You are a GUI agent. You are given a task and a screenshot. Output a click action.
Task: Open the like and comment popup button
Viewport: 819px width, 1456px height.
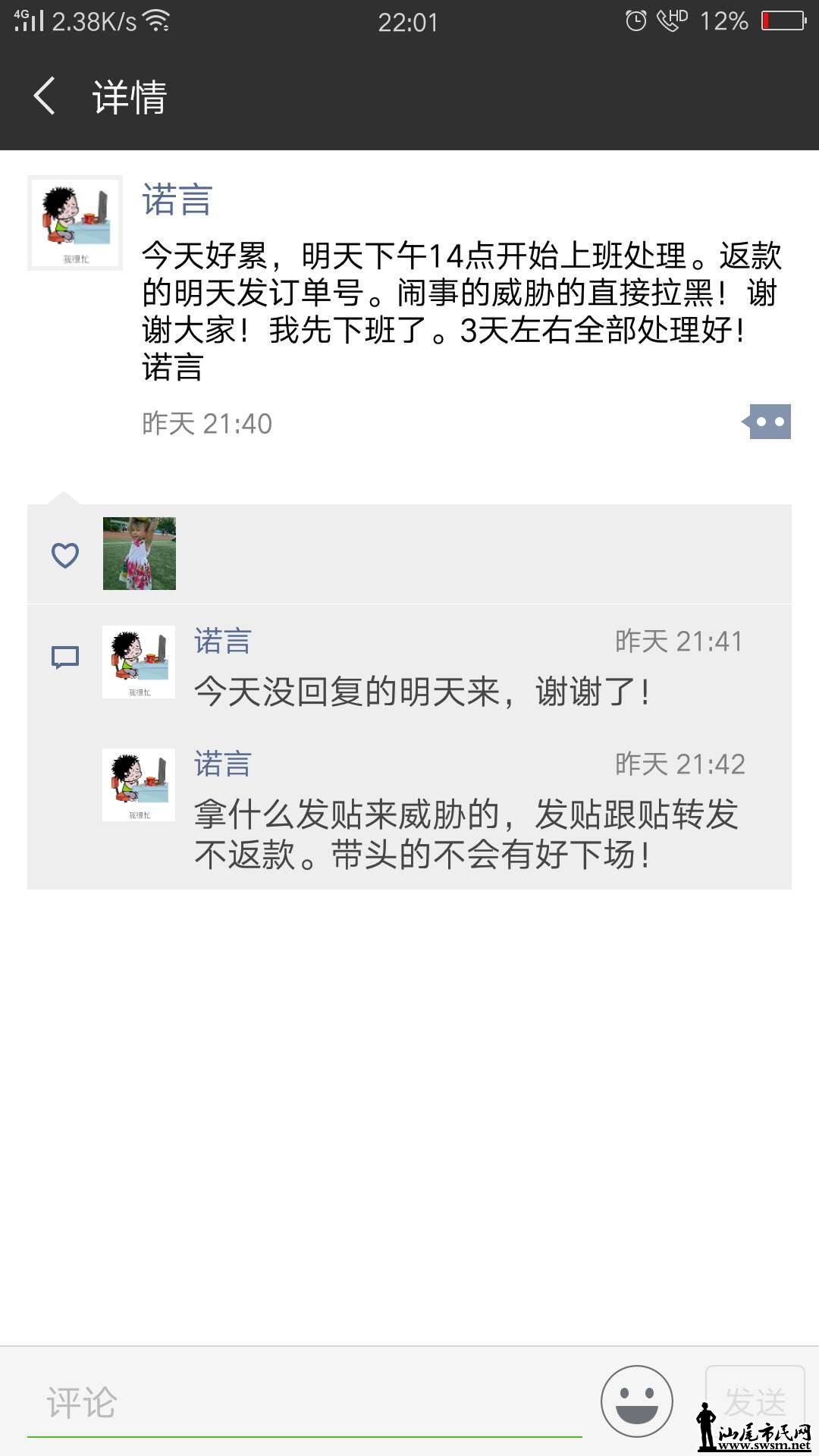[767, 422]
